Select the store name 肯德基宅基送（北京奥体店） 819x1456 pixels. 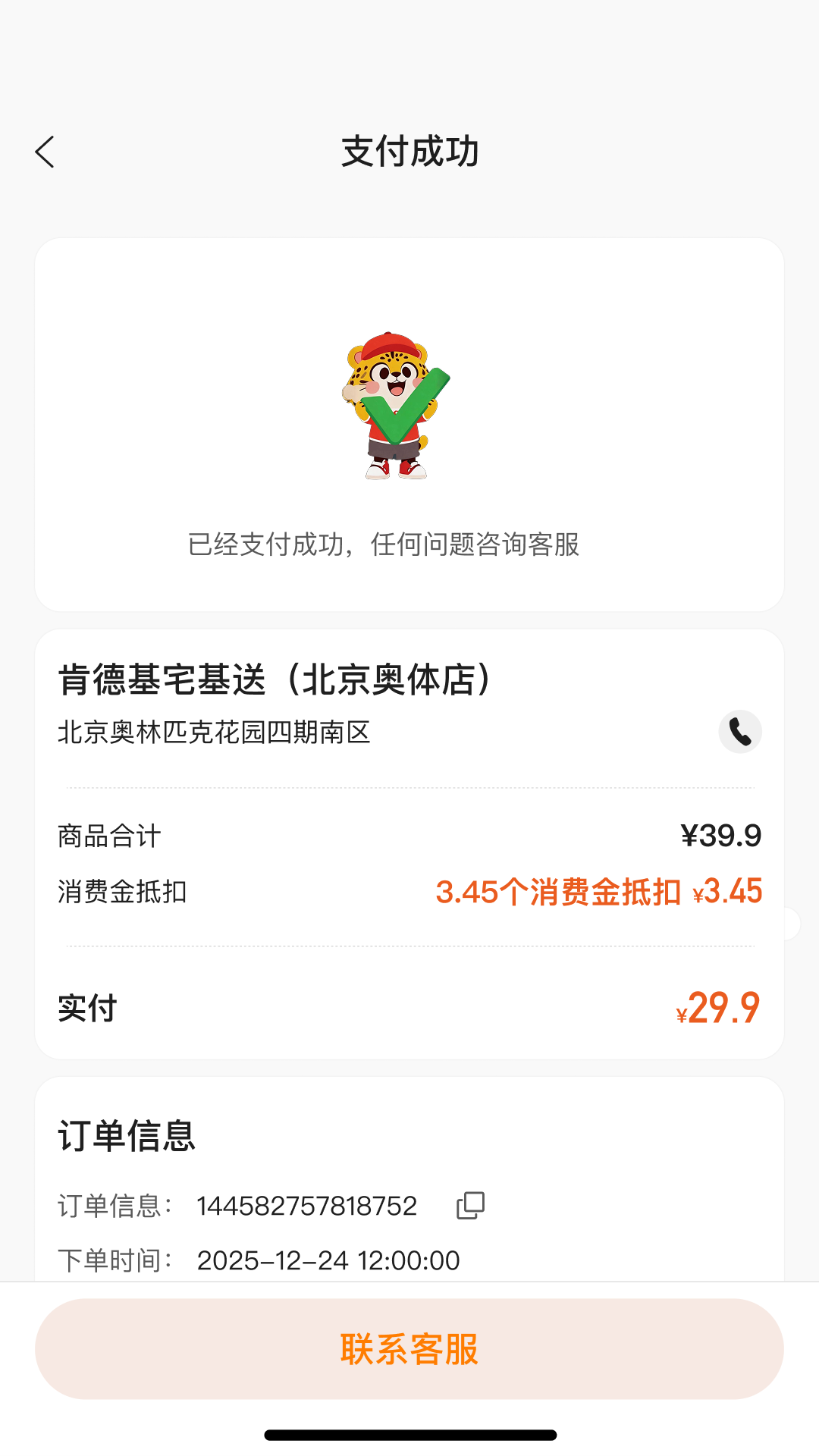pyautogui.click(x=275, y=680)
